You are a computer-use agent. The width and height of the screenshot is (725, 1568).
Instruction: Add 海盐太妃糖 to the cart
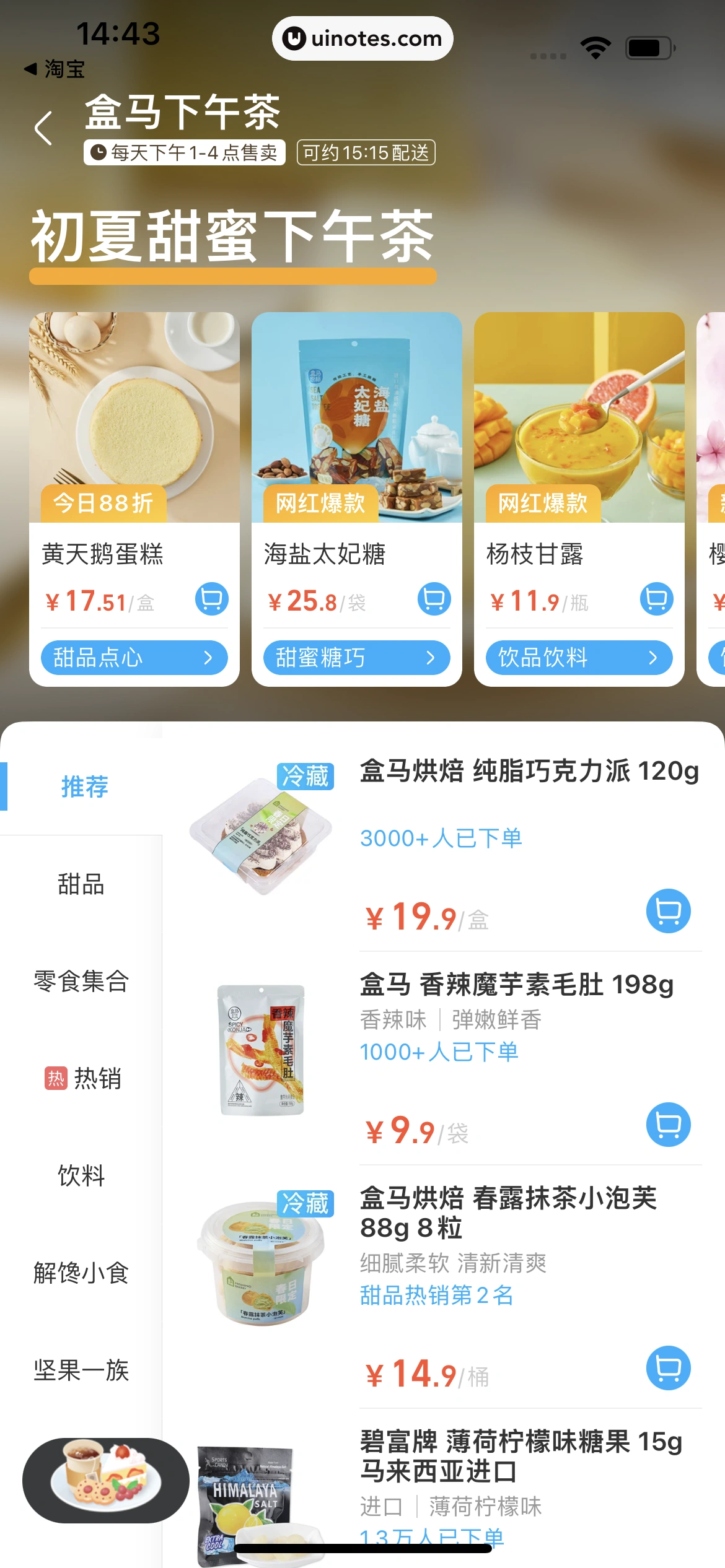[x=434, y=599]
